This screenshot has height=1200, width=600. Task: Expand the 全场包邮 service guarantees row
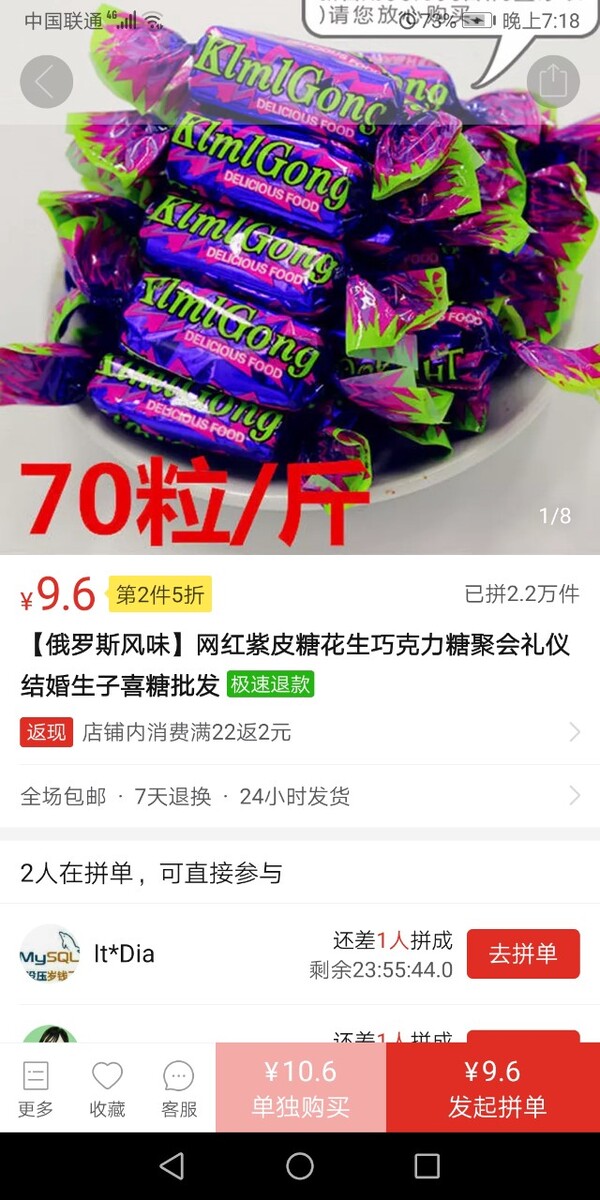tap(300, 796)
